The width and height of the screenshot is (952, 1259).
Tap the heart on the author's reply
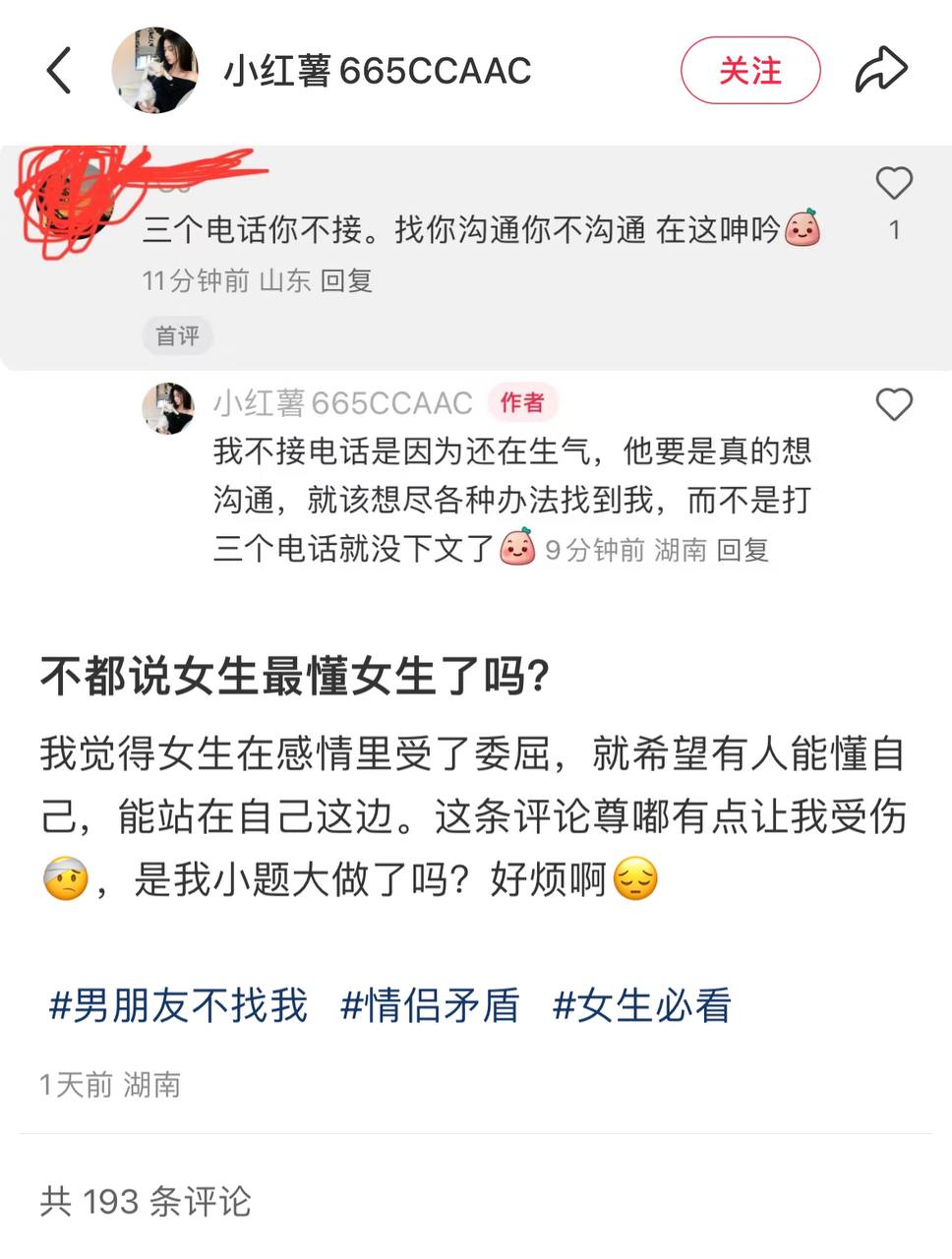tap(894, 404)
